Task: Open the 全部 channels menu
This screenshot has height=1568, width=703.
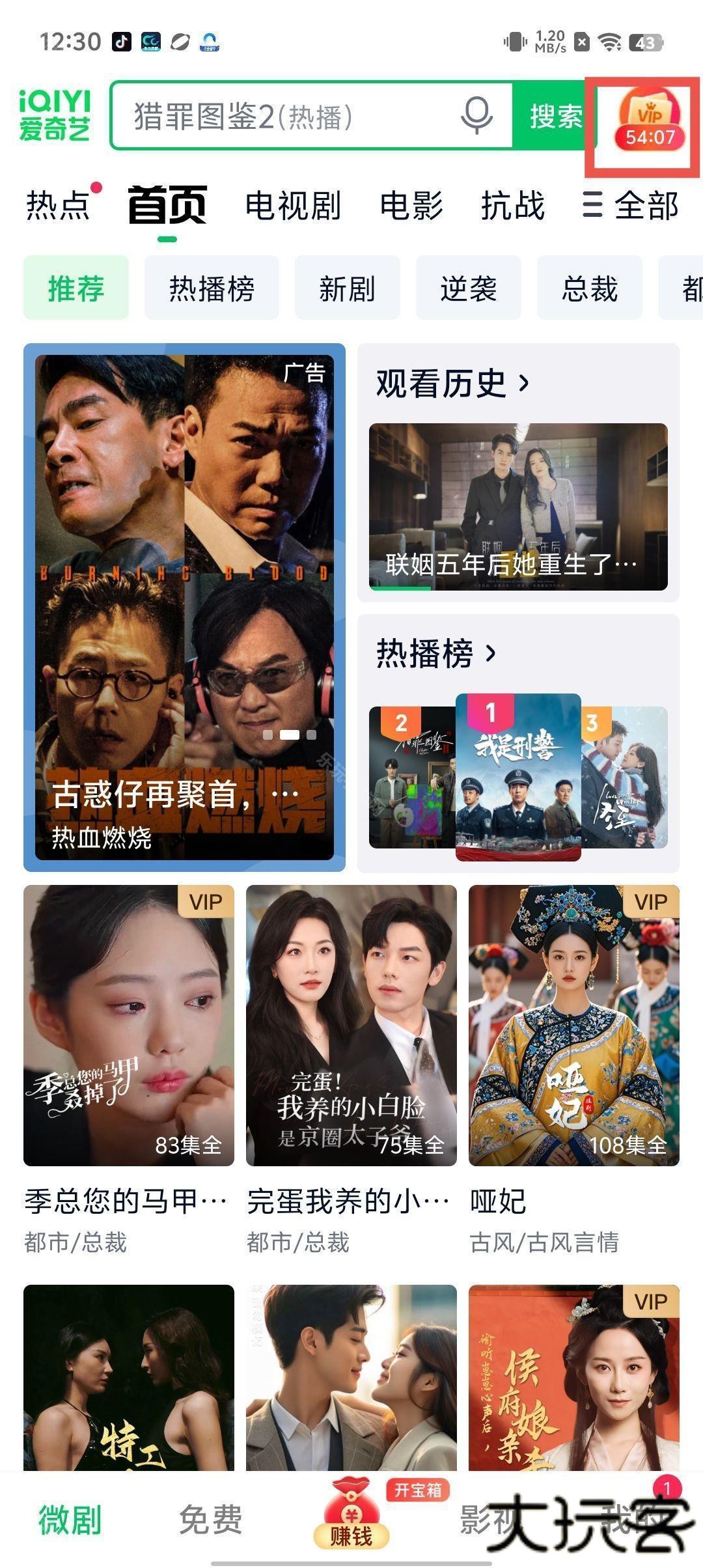Action: tap(630, 206)
